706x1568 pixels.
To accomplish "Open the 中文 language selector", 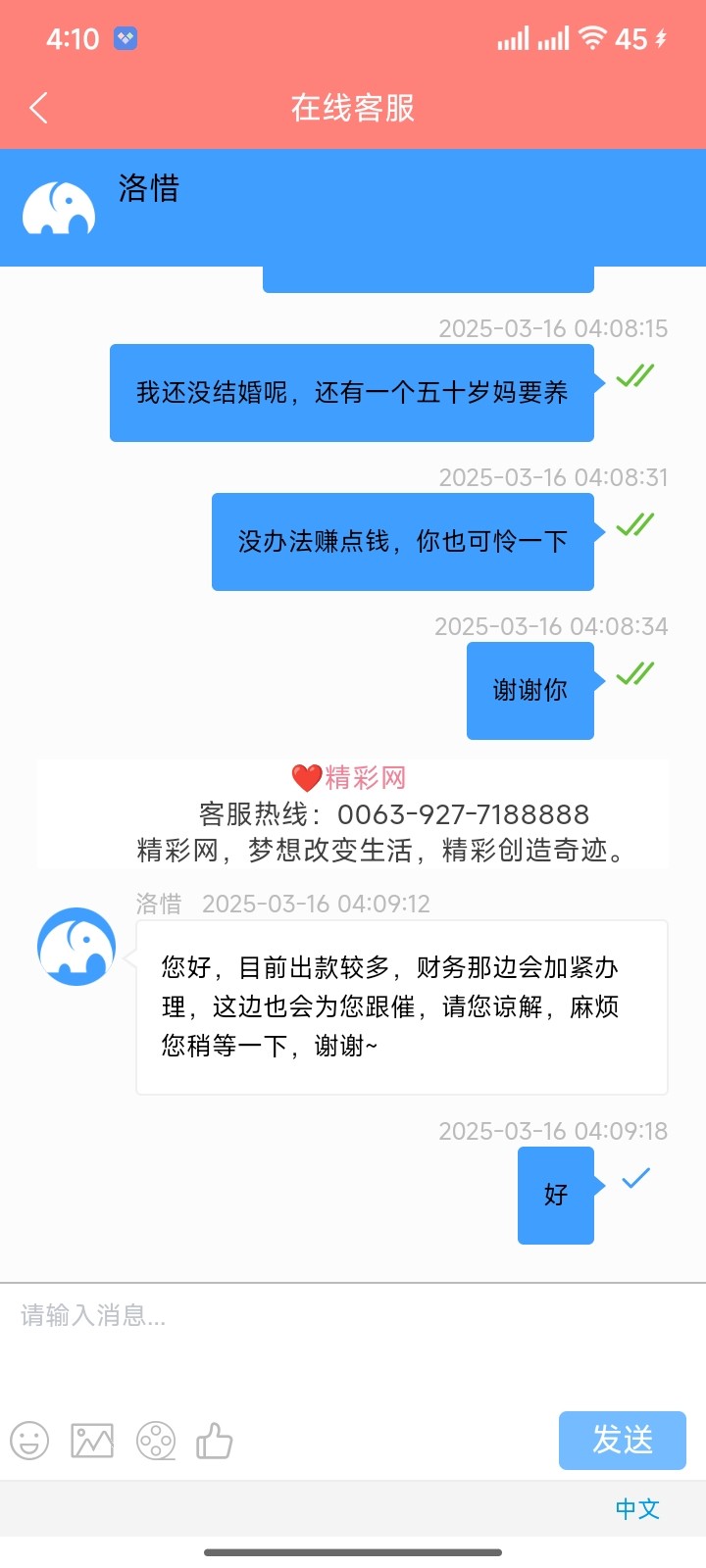I will click(636, 1508).
